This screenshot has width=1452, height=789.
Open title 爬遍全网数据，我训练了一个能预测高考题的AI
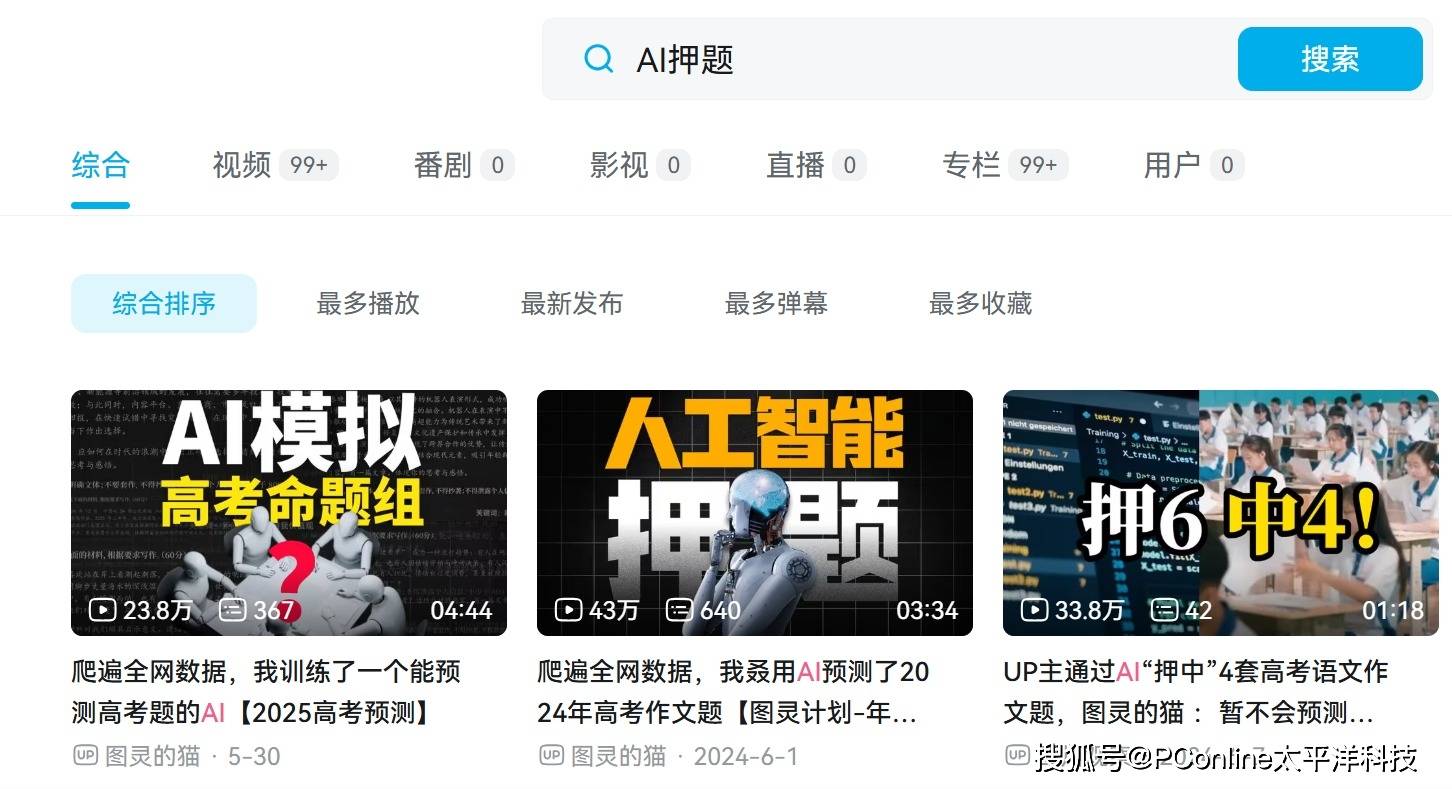click(x=266, y=692)
